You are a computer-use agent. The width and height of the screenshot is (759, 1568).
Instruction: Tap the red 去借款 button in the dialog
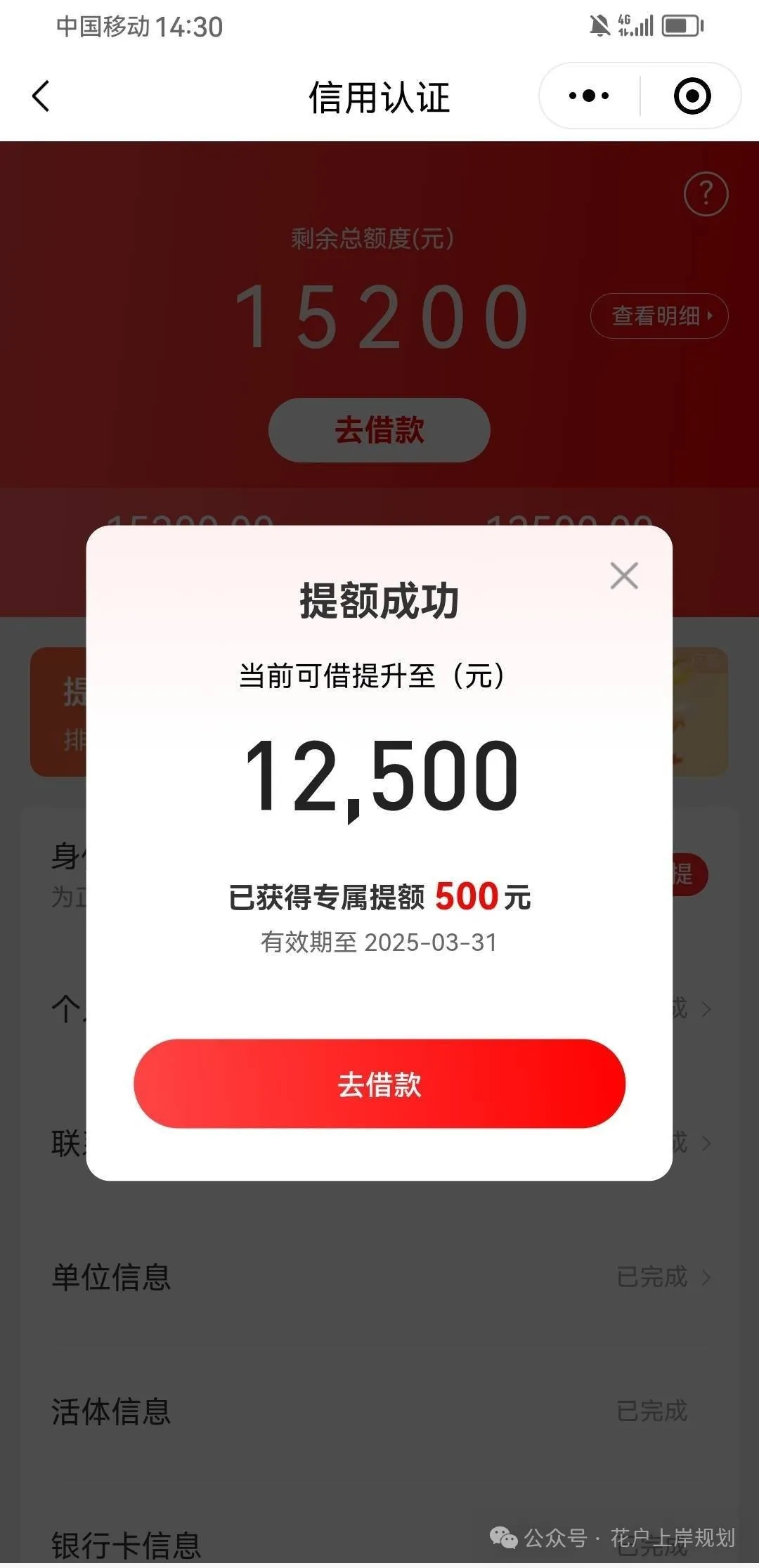379,1083
